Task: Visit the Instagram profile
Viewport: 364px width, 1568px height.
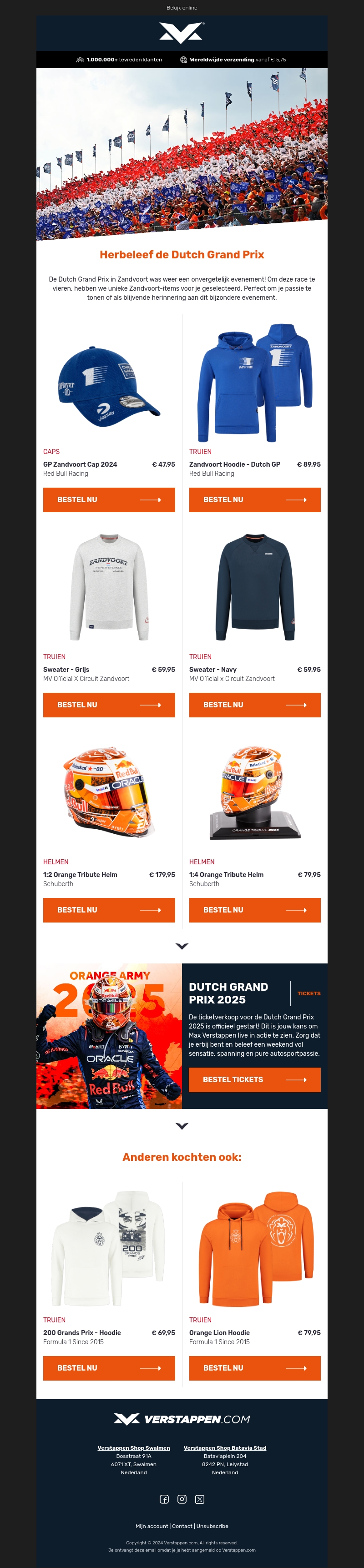Action: point(182,1498)
